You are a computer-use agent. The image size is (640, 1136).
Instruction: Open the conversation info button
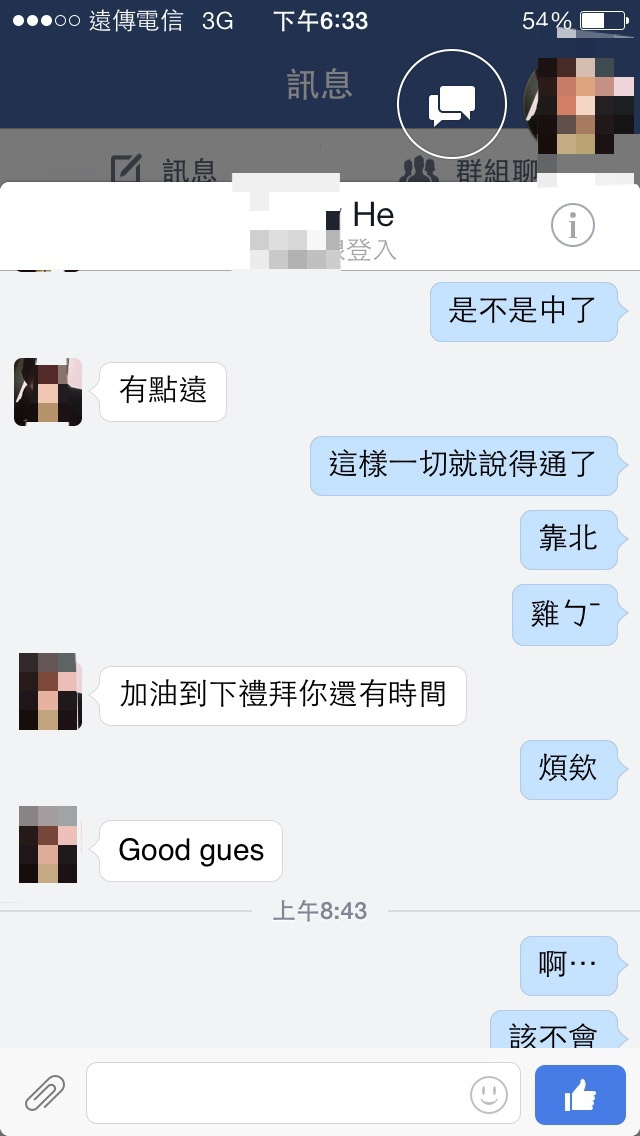[572, 227]
